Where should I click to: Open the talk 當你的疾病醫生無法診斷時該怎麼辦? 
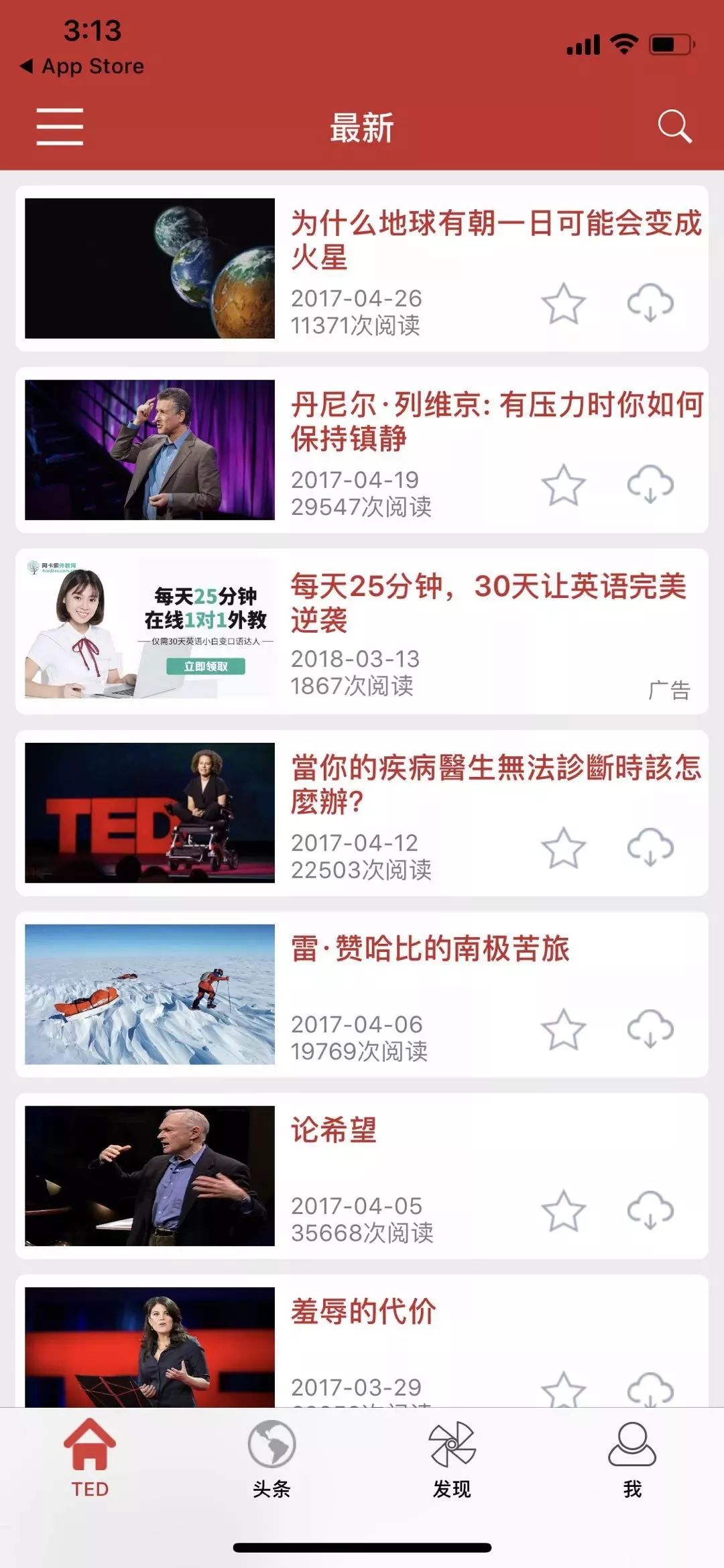[362, 813]
